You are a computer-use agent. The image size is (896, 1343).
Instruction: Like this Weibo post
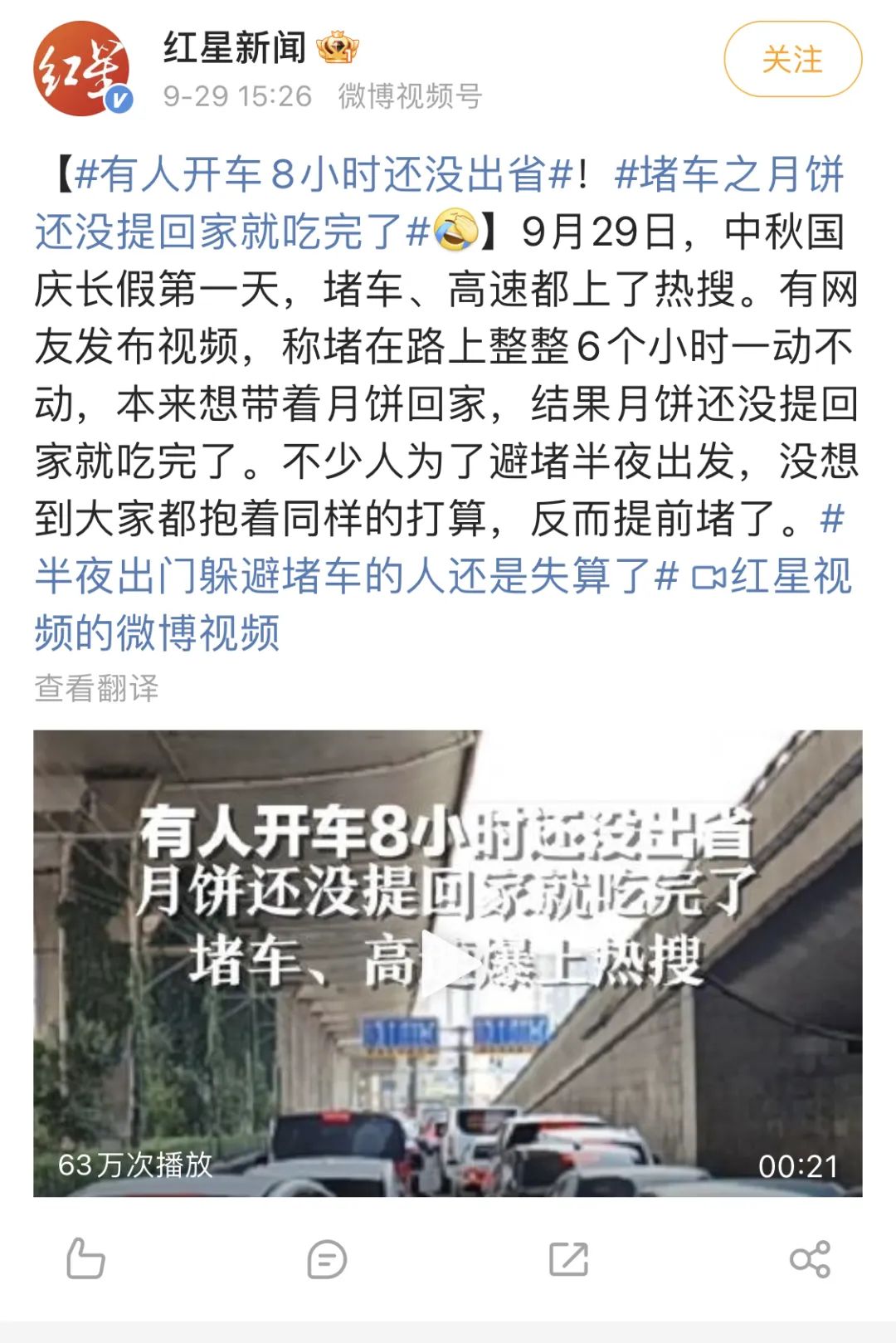coord(85,1258)
